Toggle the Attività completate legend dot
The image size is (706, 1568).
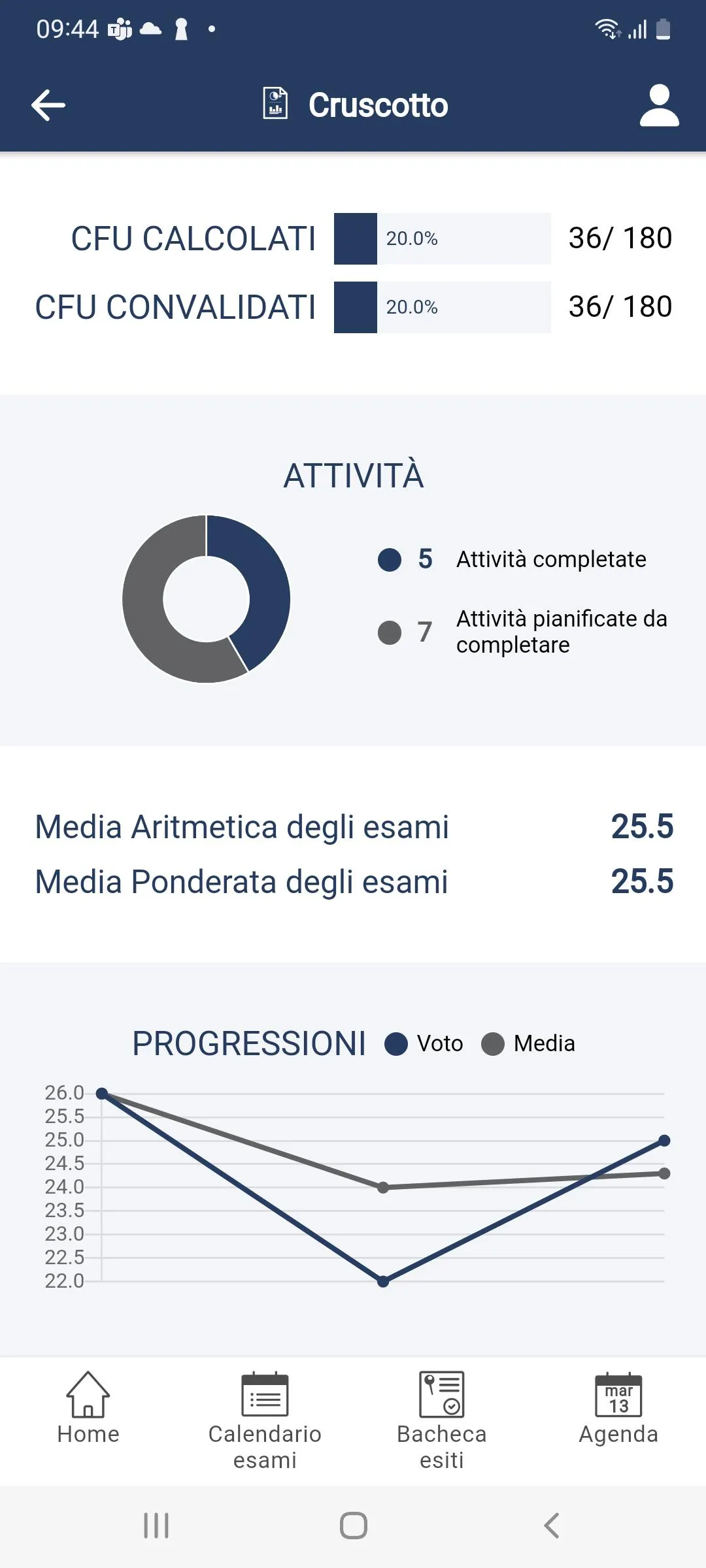click(390, 559)
